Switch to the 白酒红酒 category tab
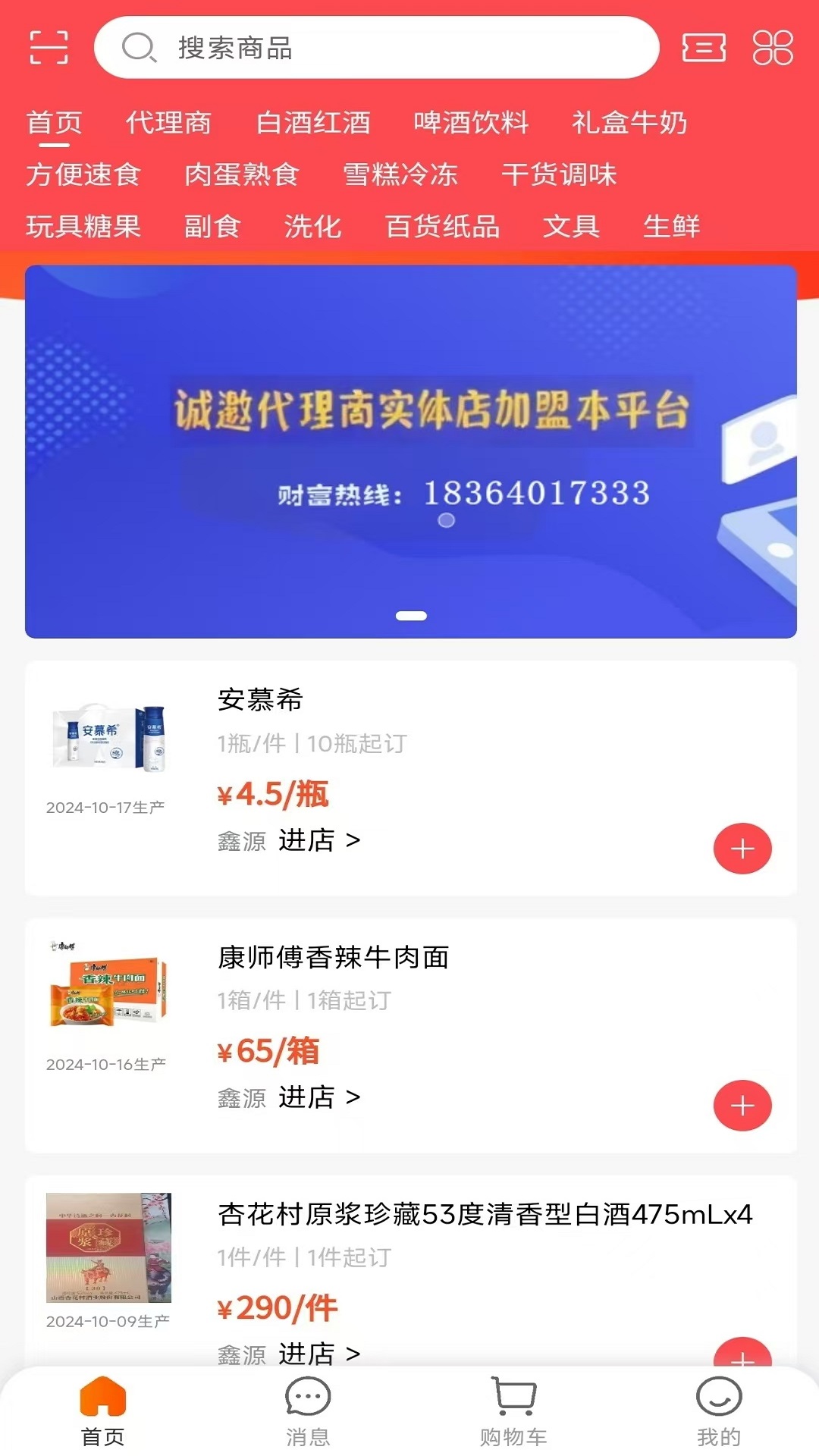Screen dimensions: 819x1456 coord(313,123)
